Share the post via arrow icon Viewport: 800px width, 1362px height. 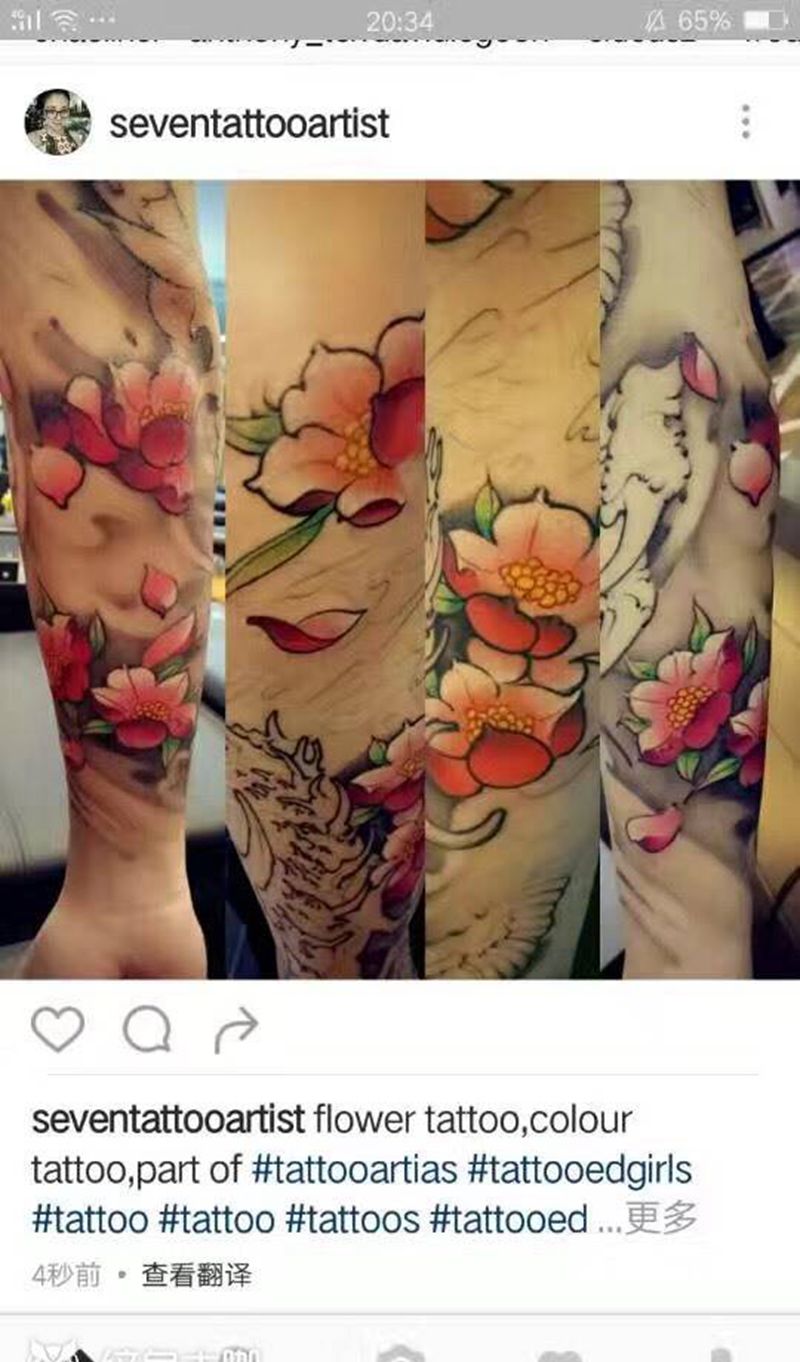point(236,1029)
